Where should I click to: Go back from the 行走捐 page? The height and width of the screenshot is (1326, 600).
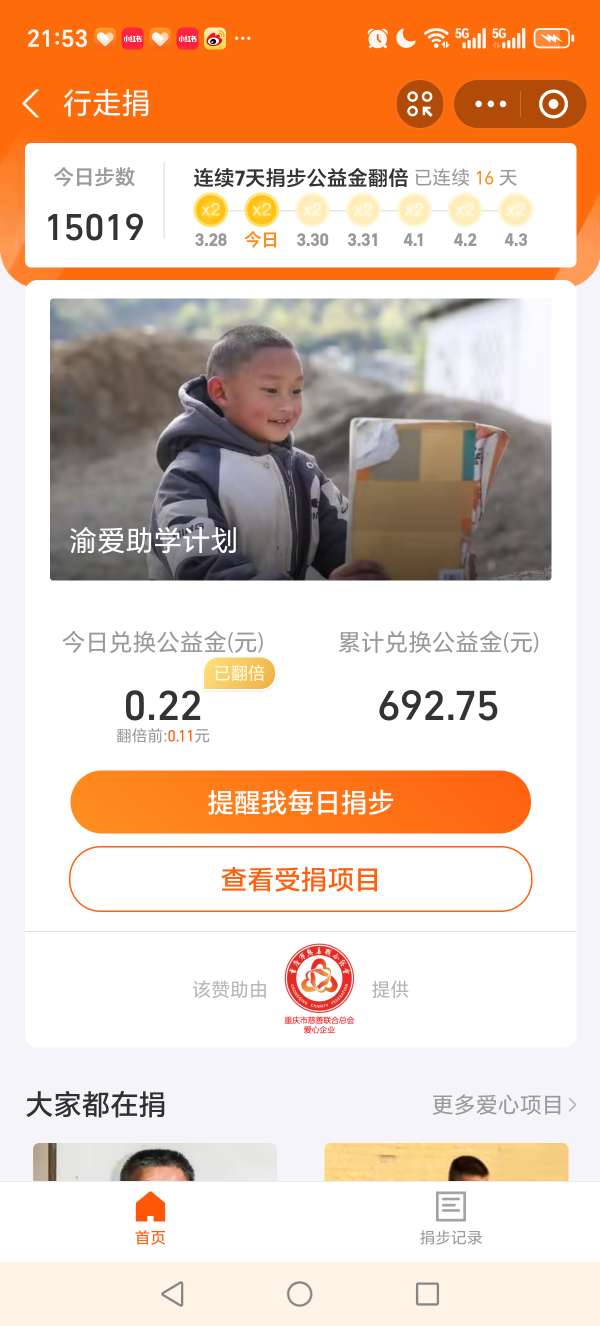coord(32,103)
